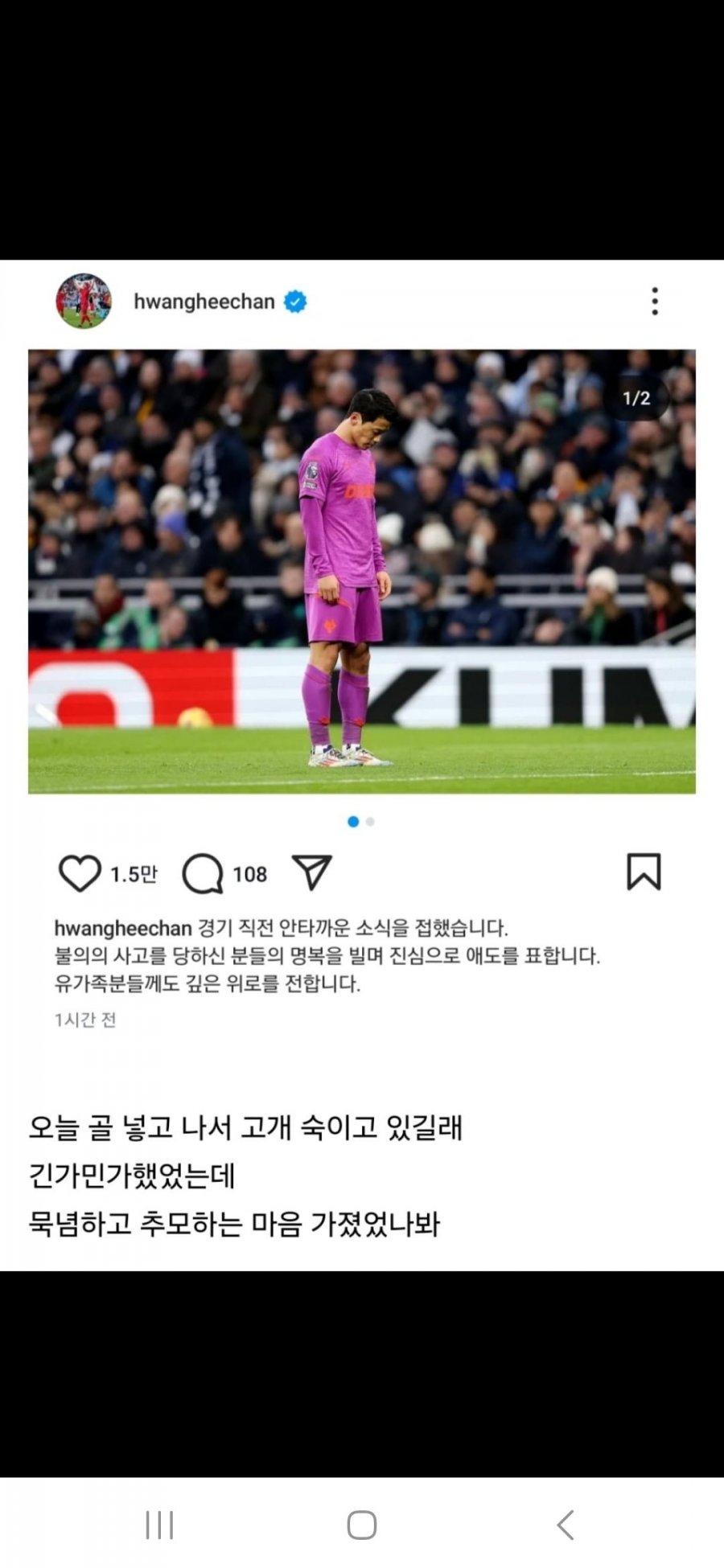Go back with the navigation bar arrow
724x1568 pixels.
(x=566, y=1525)
